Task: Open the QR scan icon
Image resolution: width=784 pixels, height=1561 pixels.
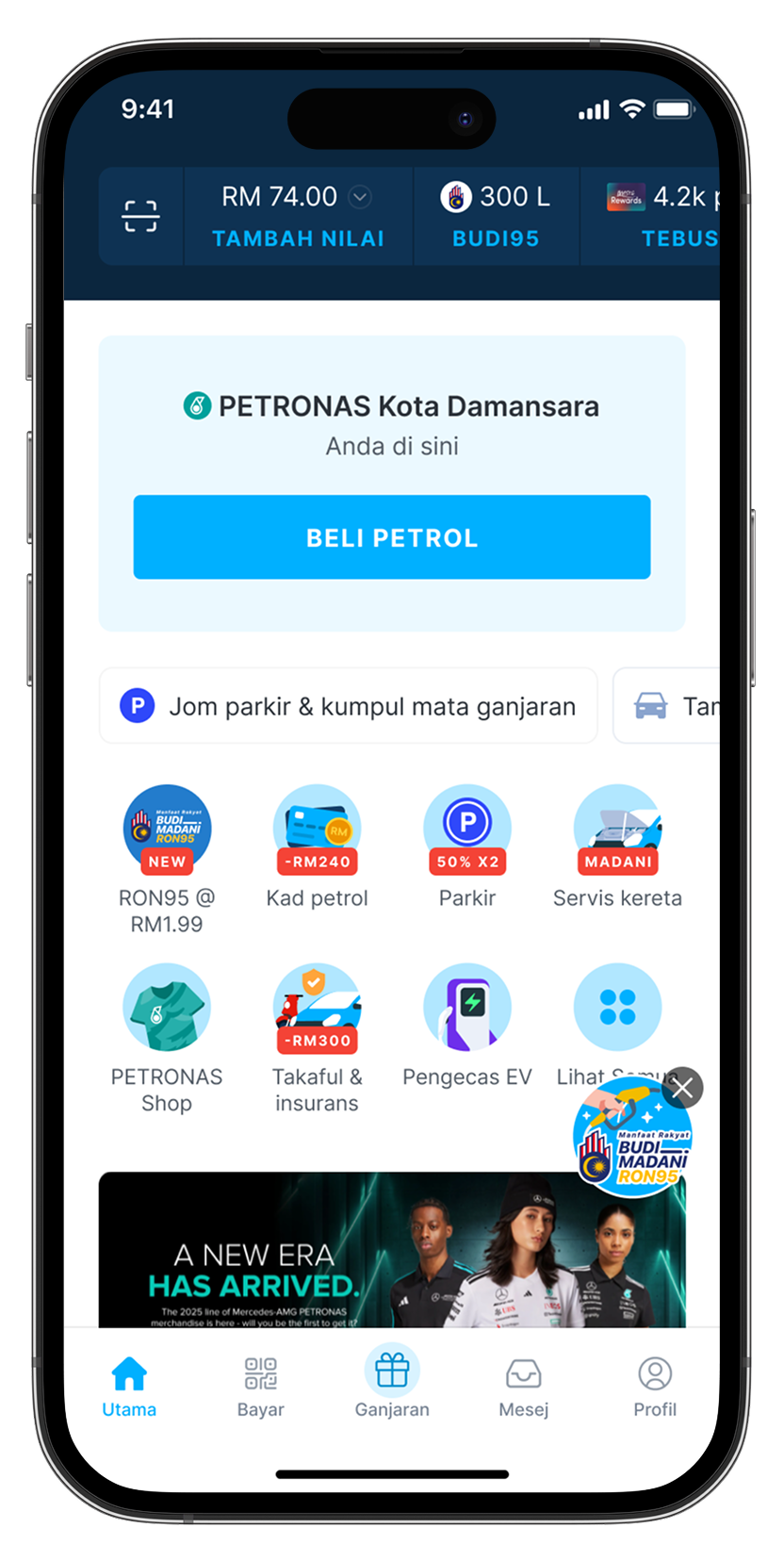Action: pos(140,216)
